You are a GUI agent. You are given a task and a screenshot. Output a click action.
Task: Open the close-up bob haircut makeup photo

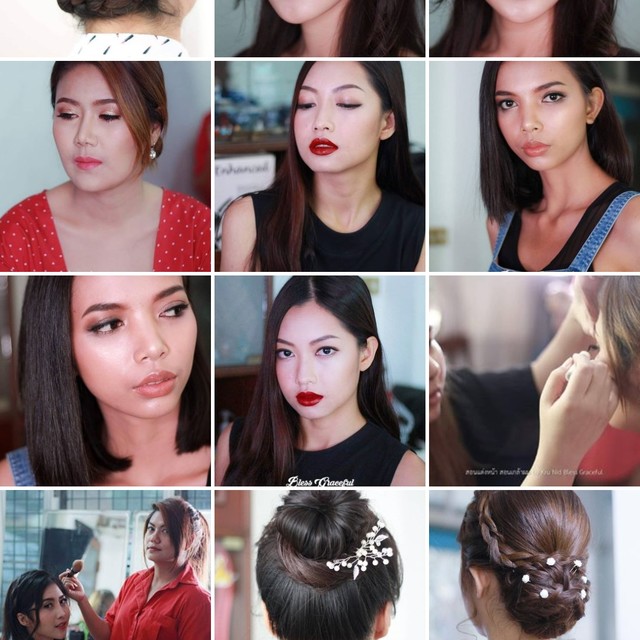pyautogui.click(x=105, y=381)
